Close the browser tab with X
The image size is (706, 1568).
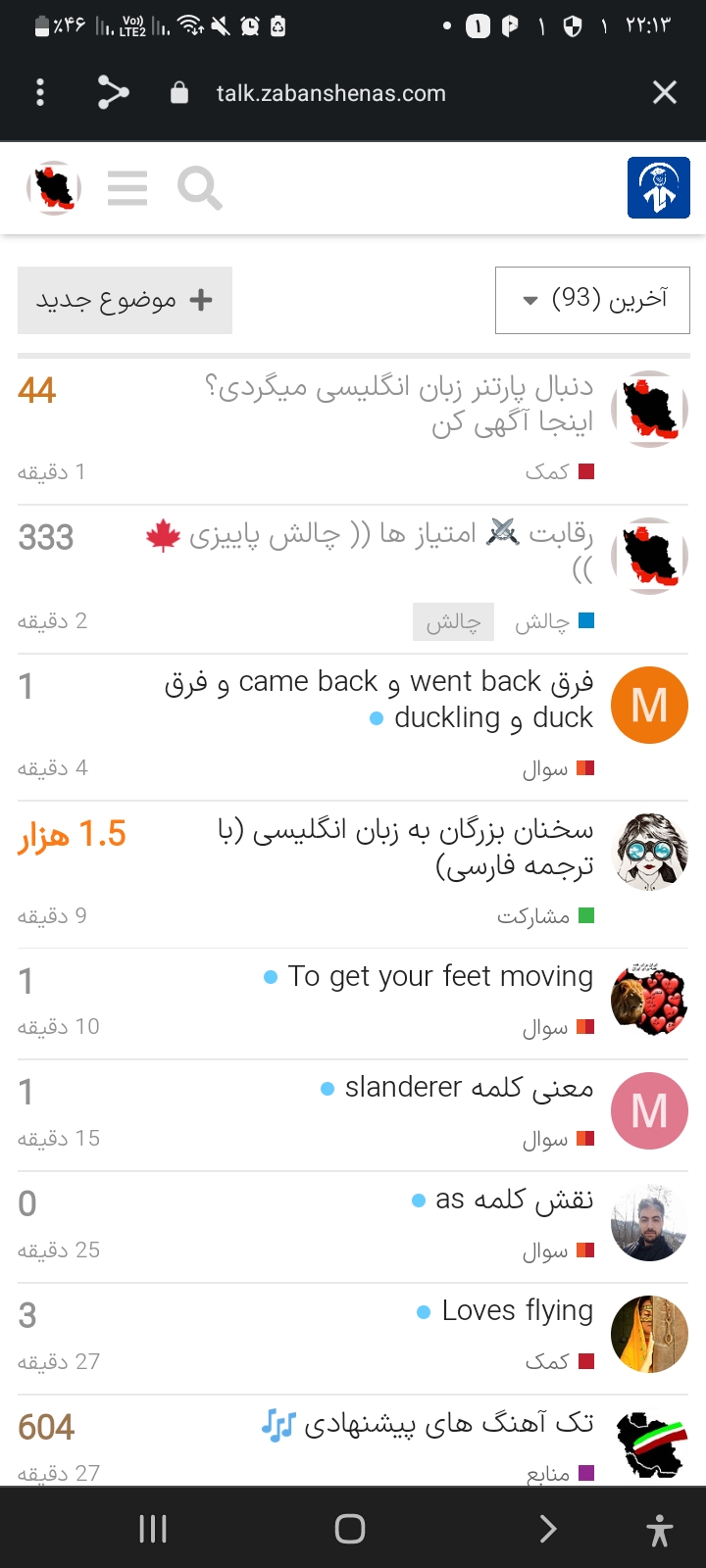pyautogui.click(x=664, y=93)
